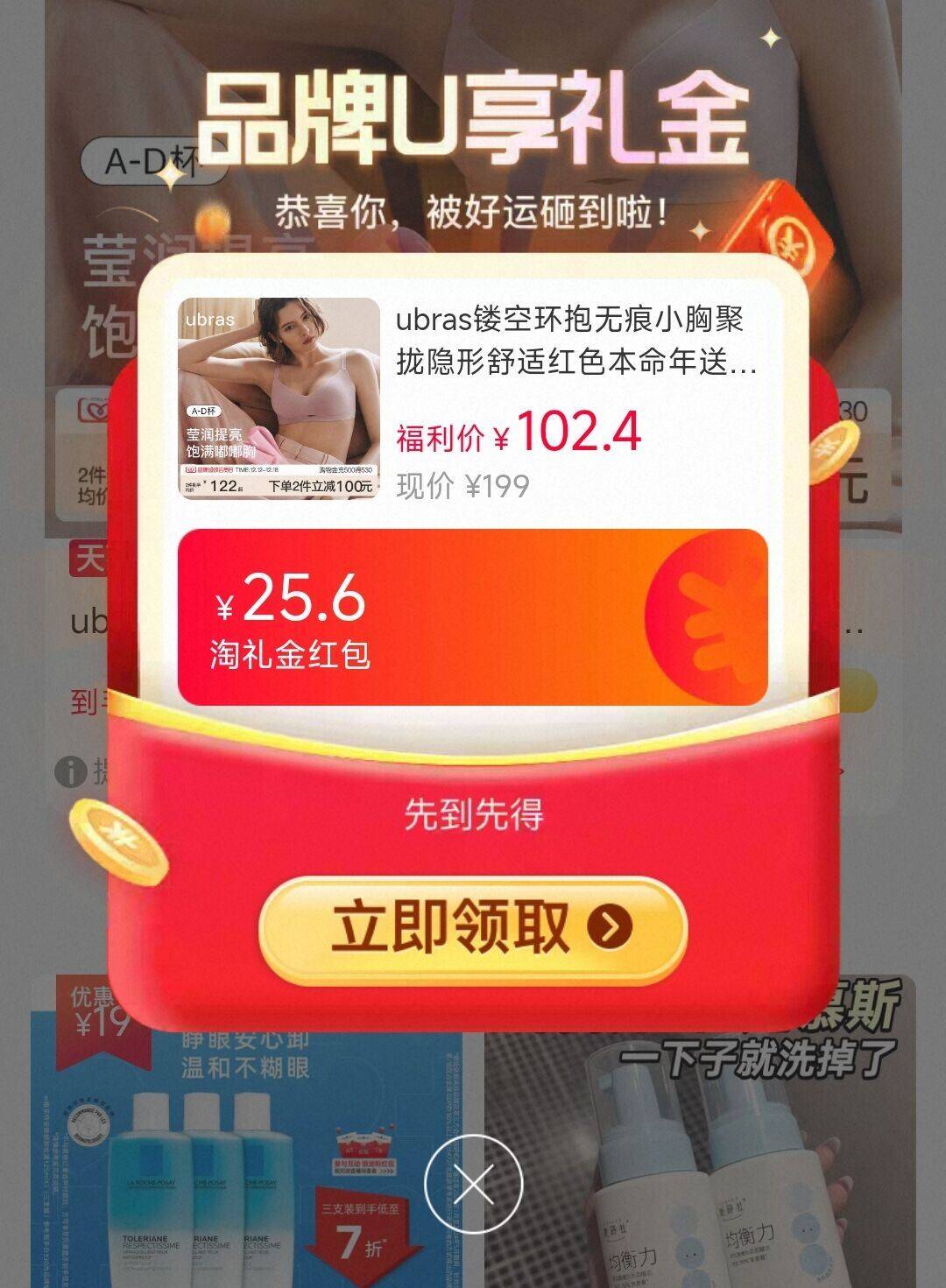
Task: Open the ubras bra product card
Action: click(473, 398)
